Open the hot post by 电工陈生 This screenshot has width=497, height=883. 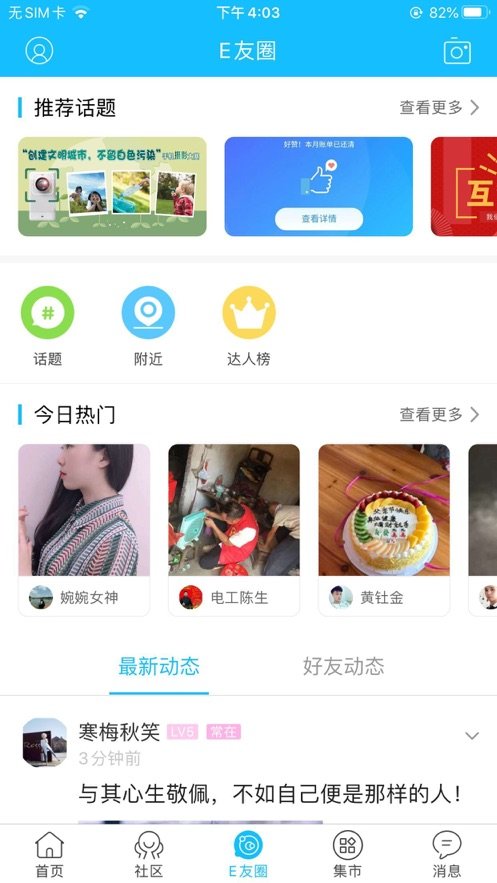click(x=234, y=530)
